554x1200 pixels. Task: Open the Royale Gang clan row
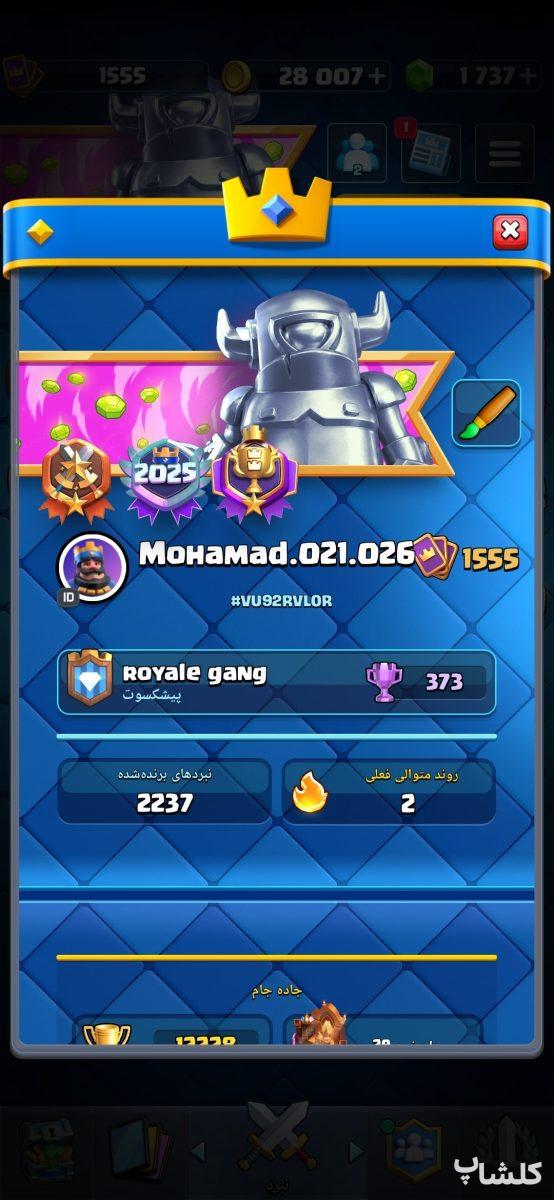[277, 682]
